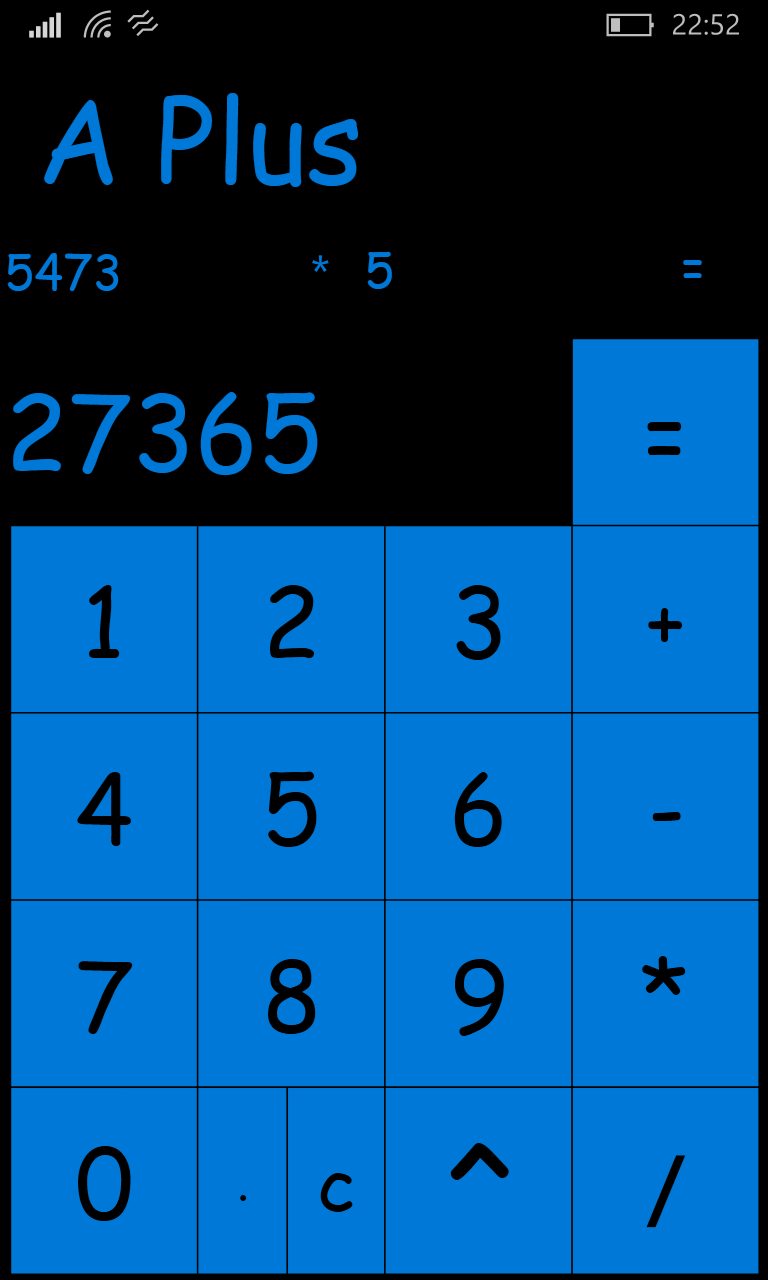Enter digit 9 on the keypad
The height and width of the screenshot is (1280, 768).
[478, 993]
